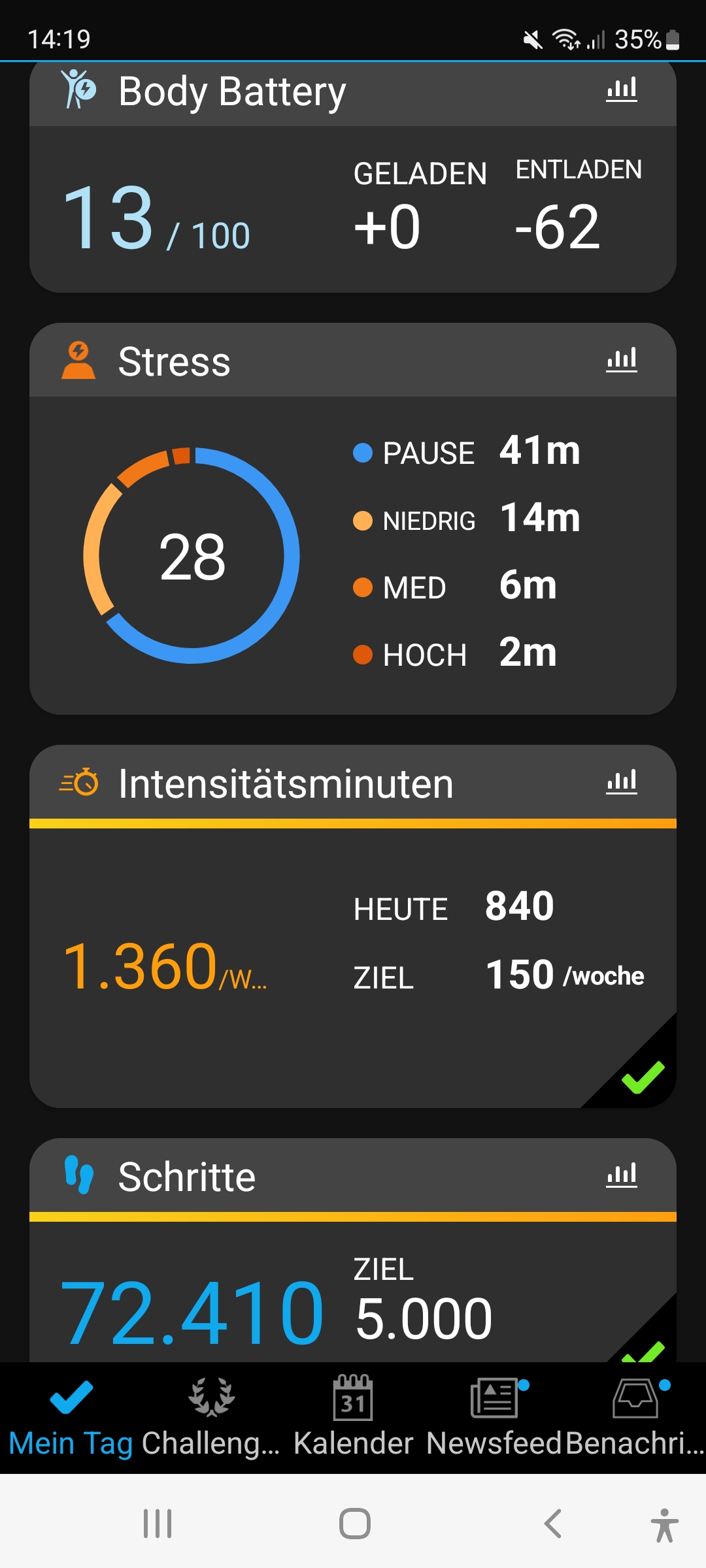Viewport: 706px width, 1568px height.
Task: Open the Schritte chart icon
Action: click(x=621, y=1175)
